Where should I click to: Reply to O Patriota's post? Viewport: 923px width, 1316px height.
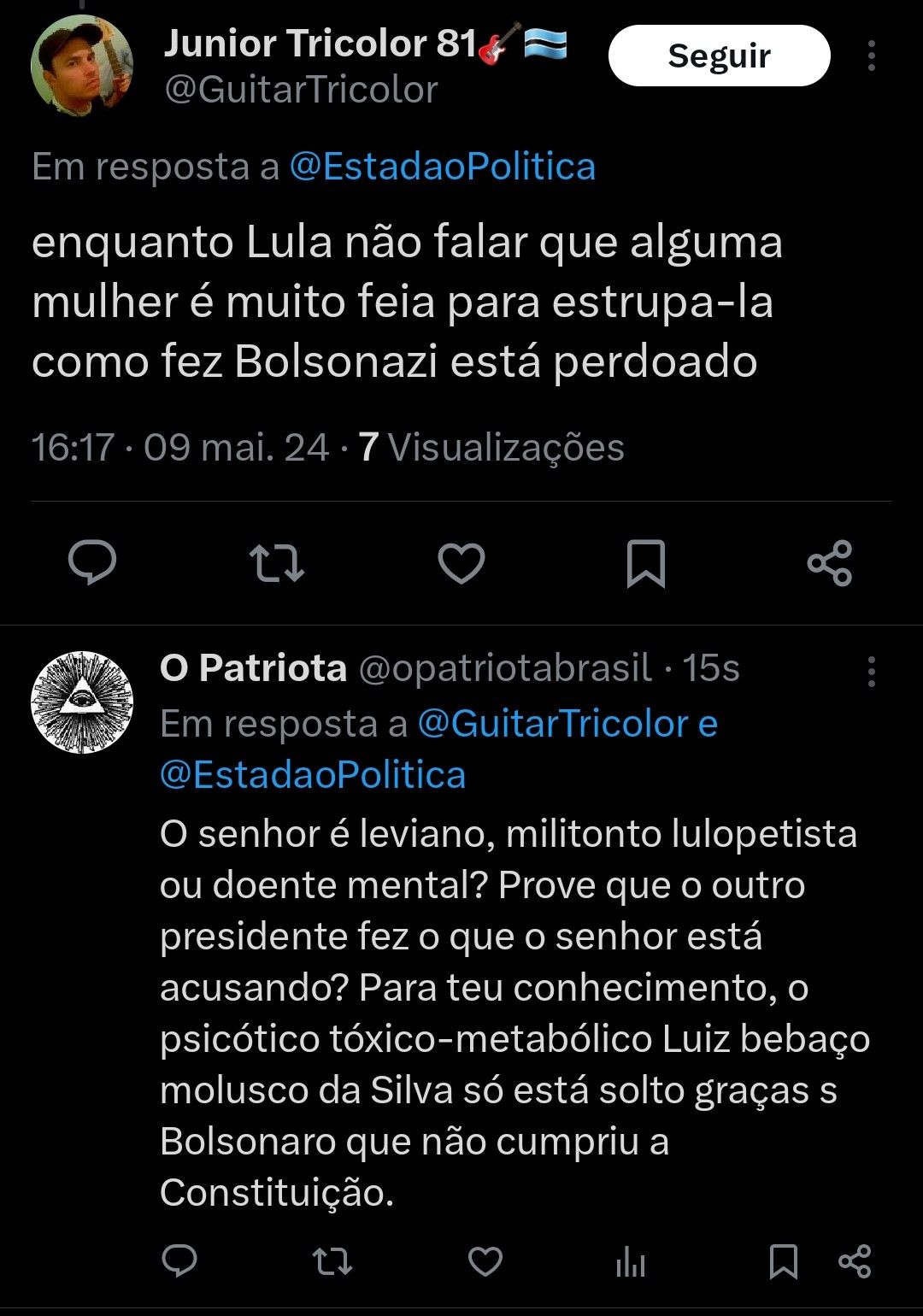(179, 1261)
